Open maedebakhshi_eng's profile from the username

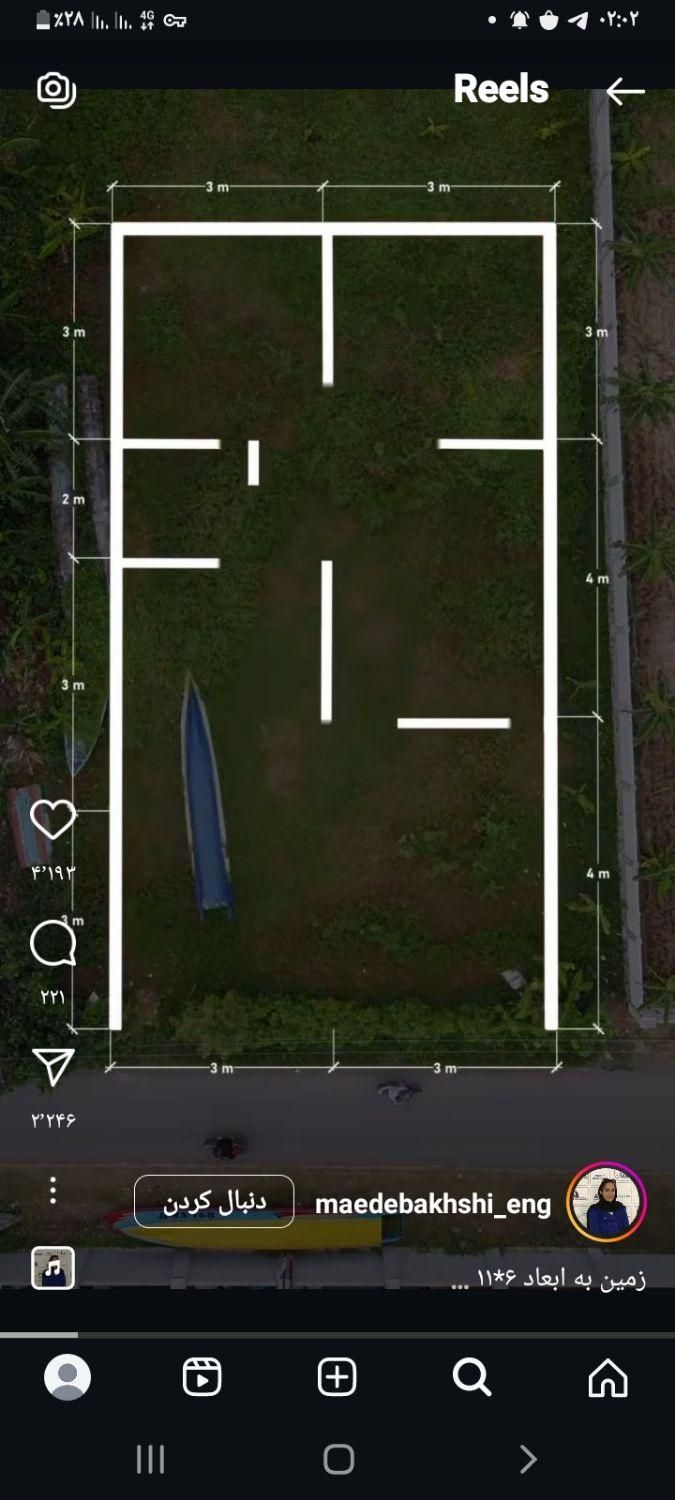pyautogui.click(x=432, y=1204)
